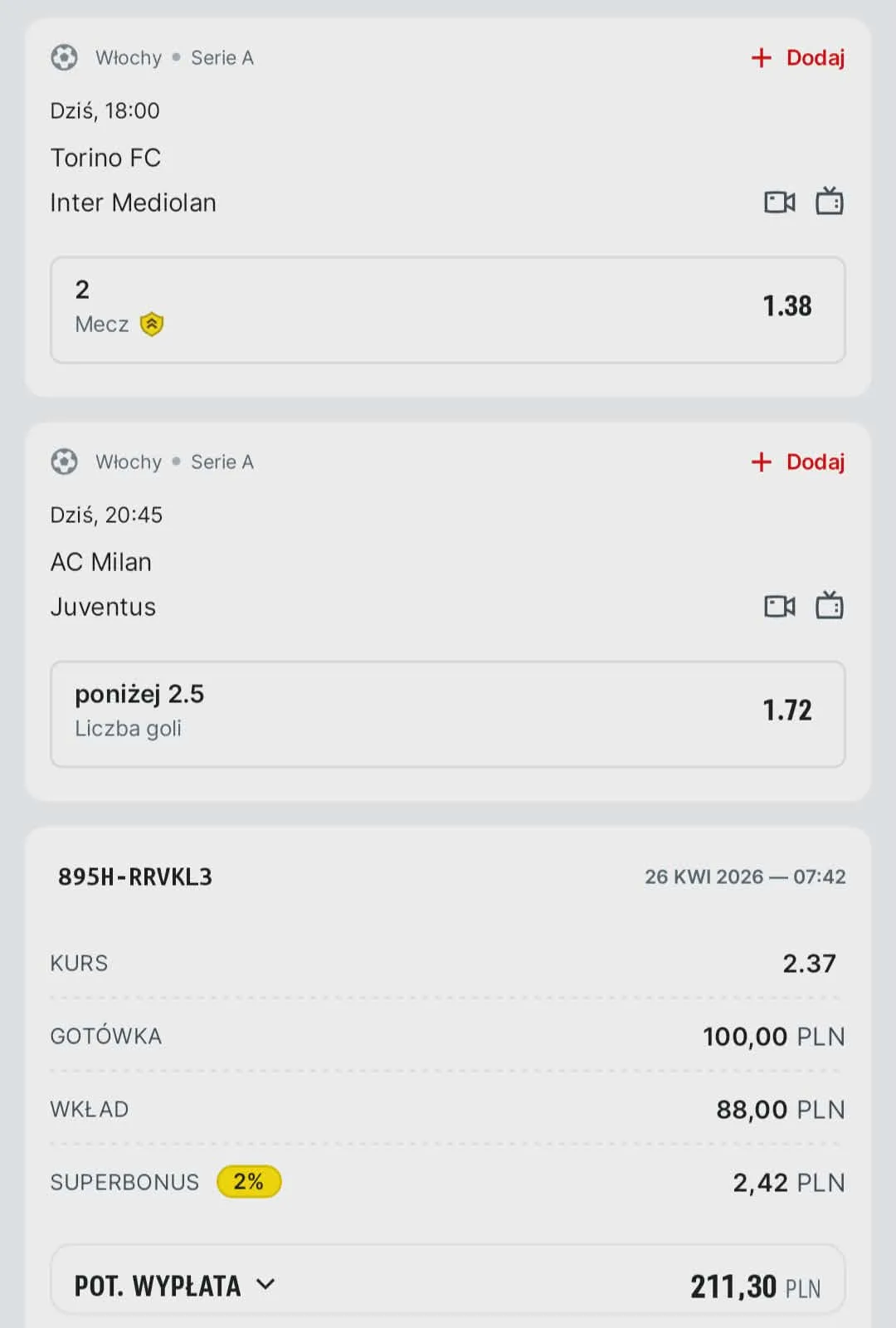Open bet coupon 895H-RRVKL3
This screenshot has height=1328, width=896.
pos(134,876)
